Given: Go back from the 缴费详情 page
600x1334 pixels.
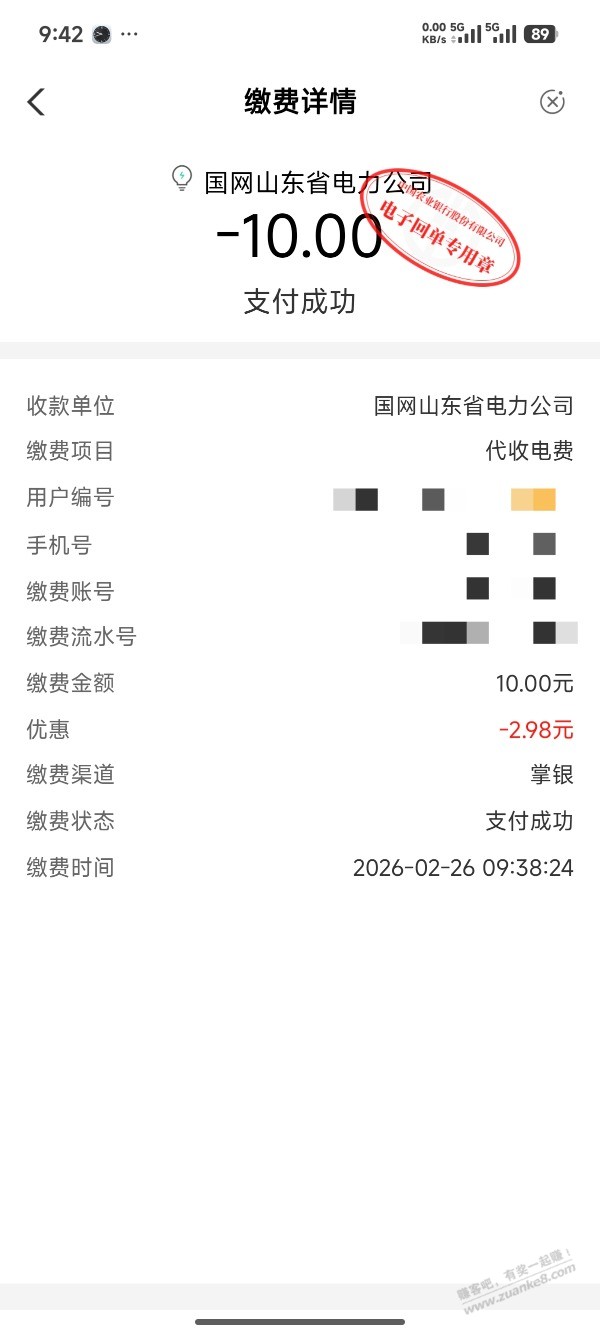Looking at the screenshot, I should pyautogui.click(x=36, y=102).
